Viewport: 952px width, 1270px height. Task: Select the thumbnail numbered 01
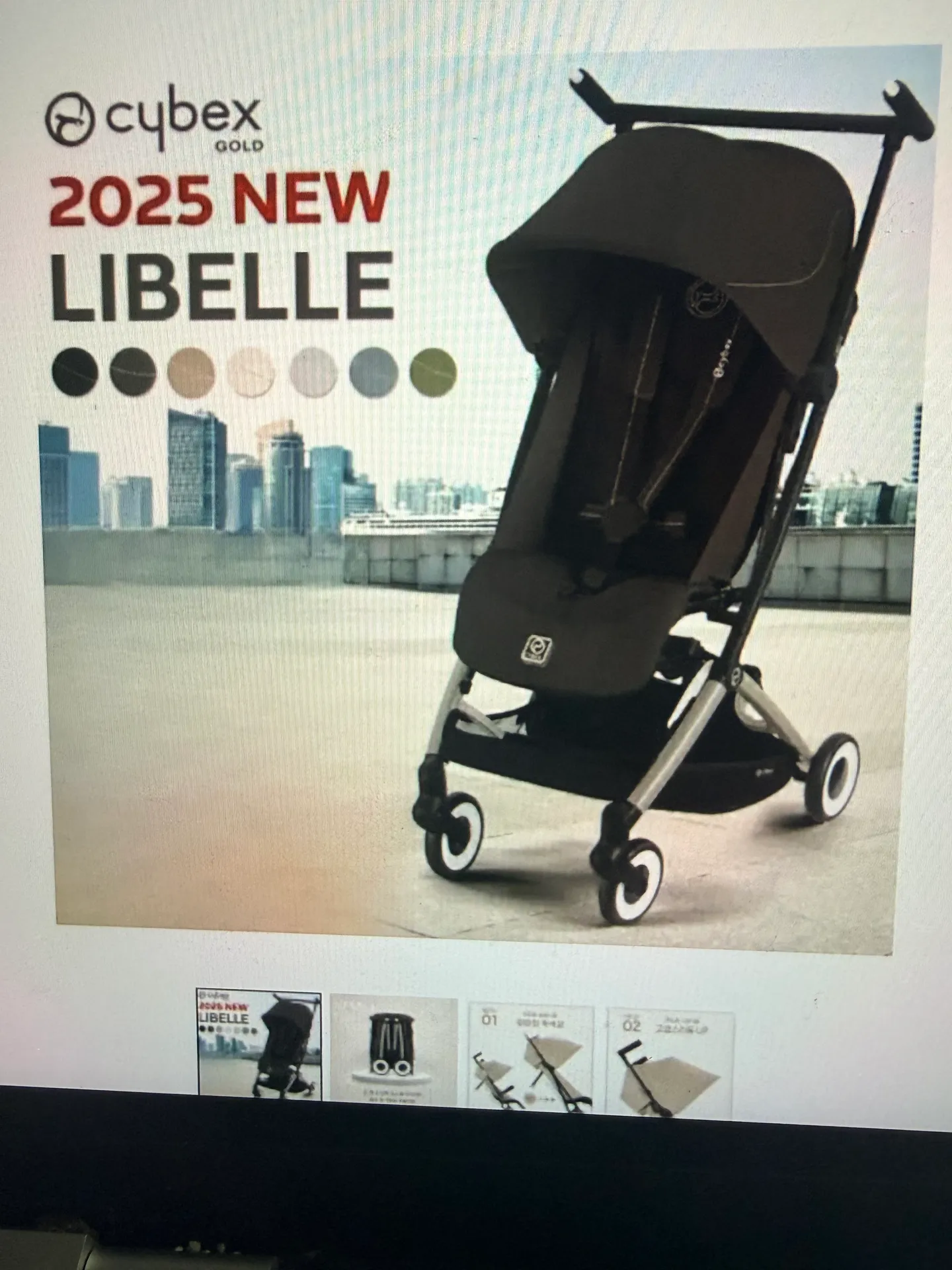coord(532,1053)
